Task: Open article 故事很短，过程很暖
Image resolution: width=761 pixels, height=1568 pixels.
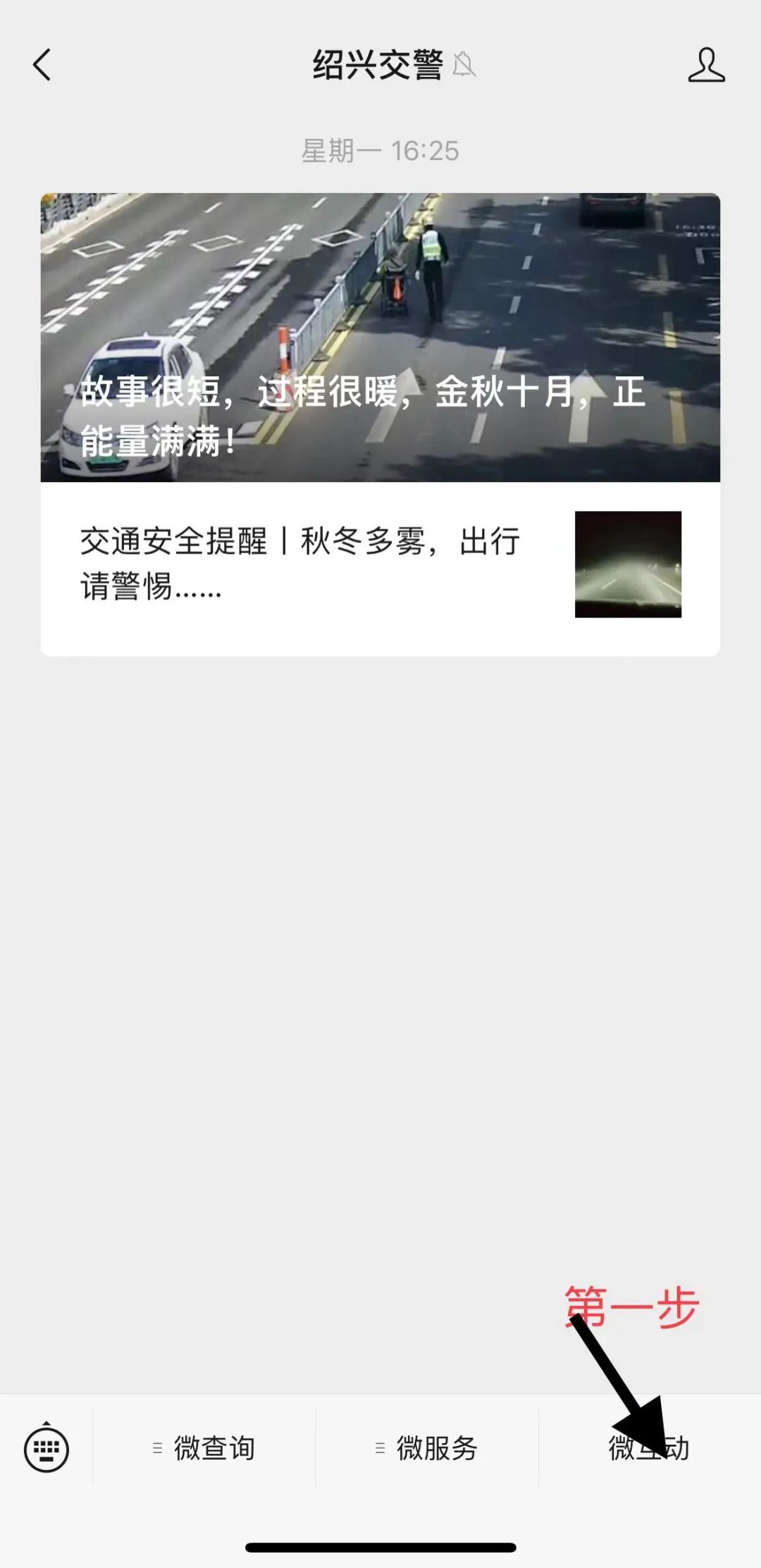Action: tap(380, 337)
